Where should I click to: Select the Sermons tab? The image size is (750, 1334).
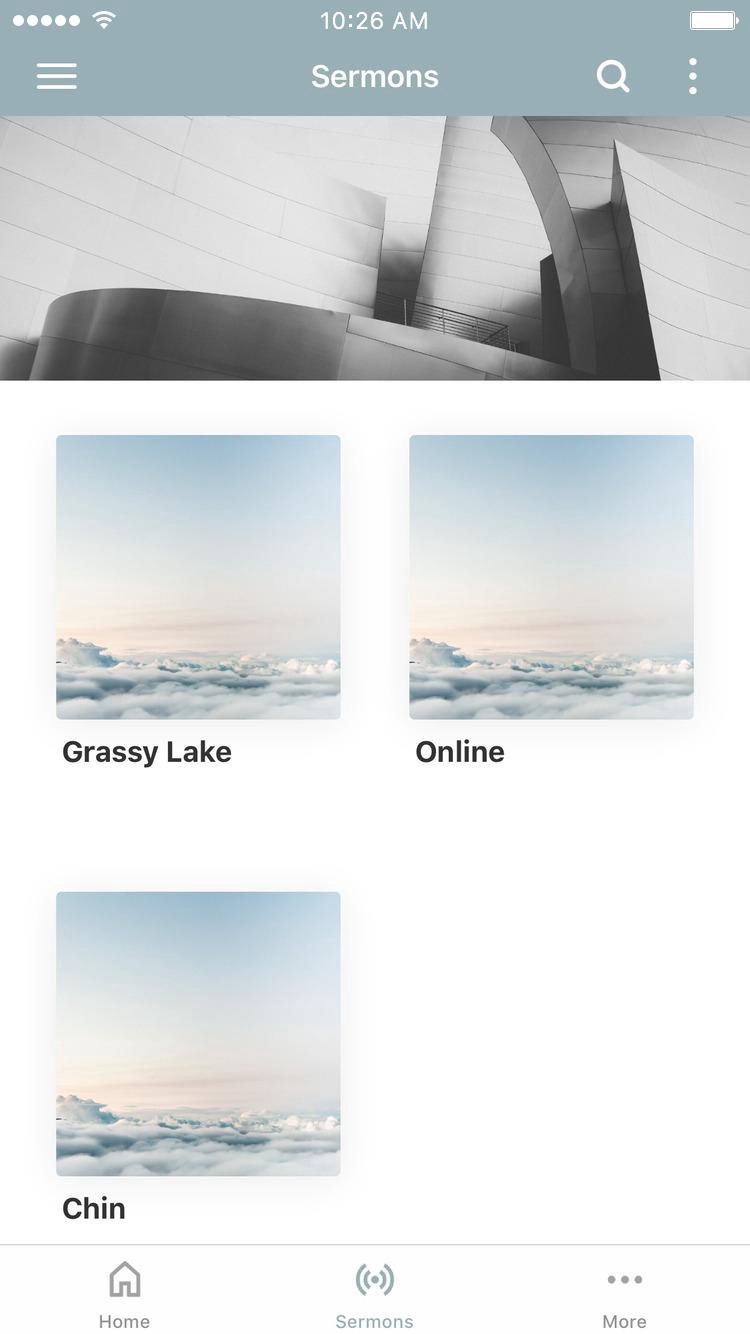pos(374,1293)
